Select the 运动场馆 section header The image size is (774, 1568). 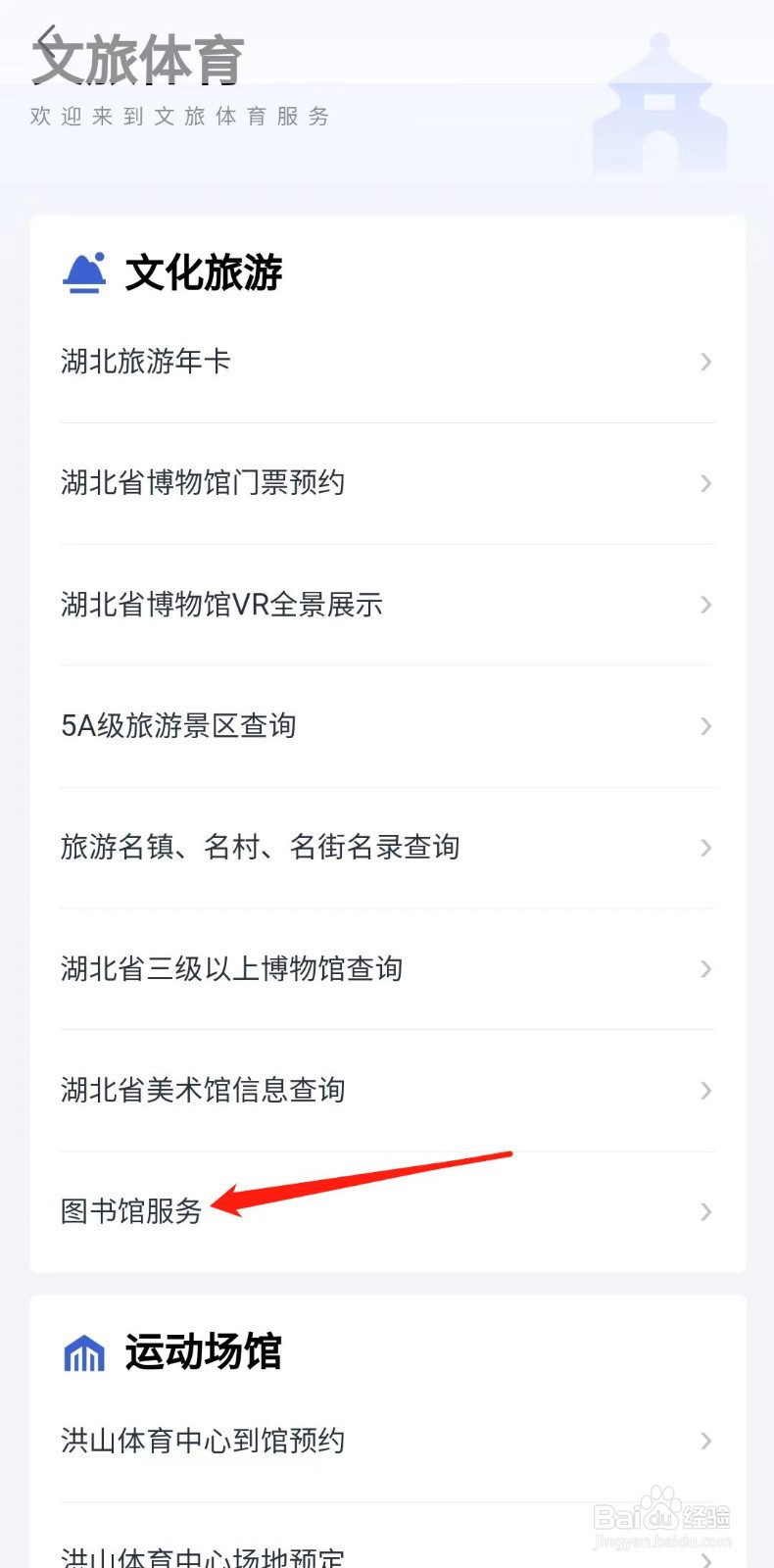[203, 1353]
